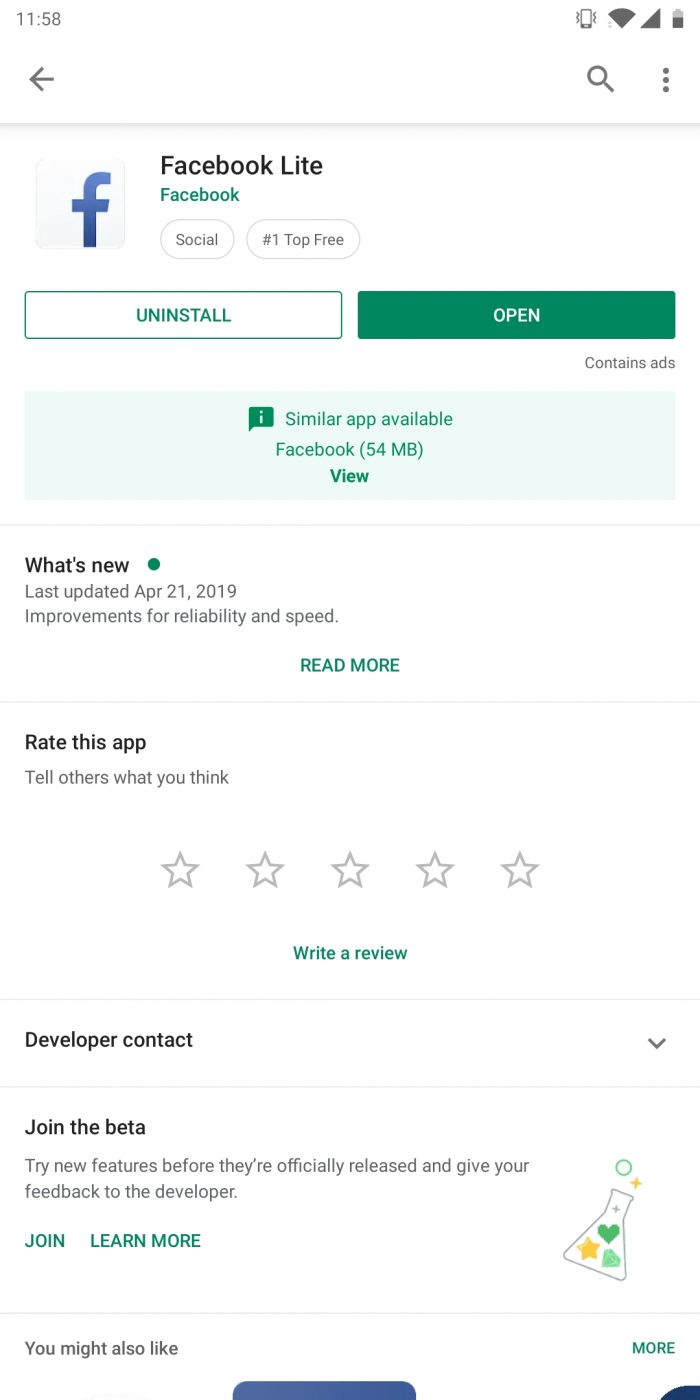Screen dimensions: 700x1400
Task: Open the Facebook Lite app
Action: click(x=516, y=315)
